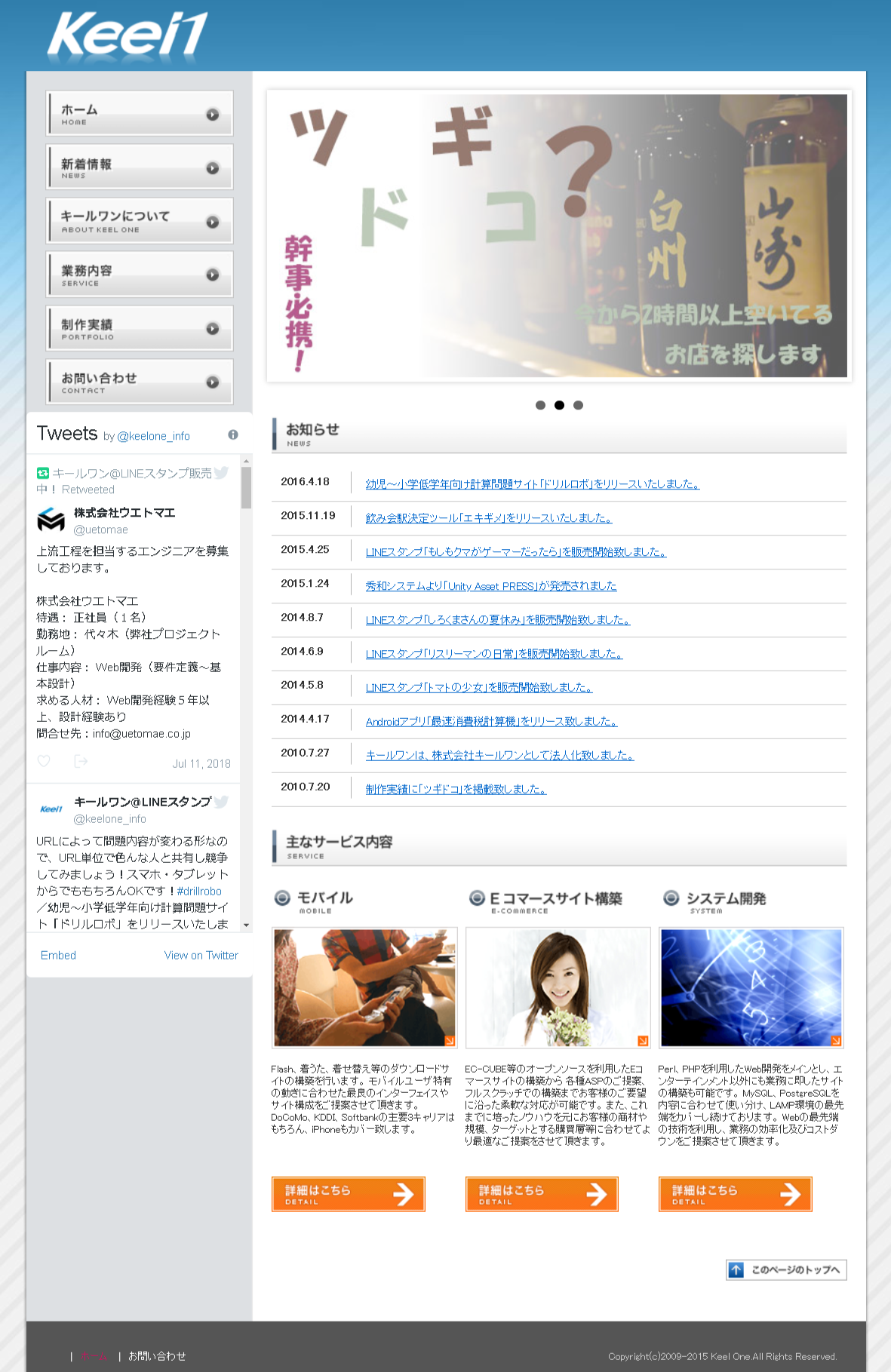Image resolution: width=891 pixels, height=1372 pixels.
Task: Jump back with このページのトップへ
Action: tap(786, 1269)
